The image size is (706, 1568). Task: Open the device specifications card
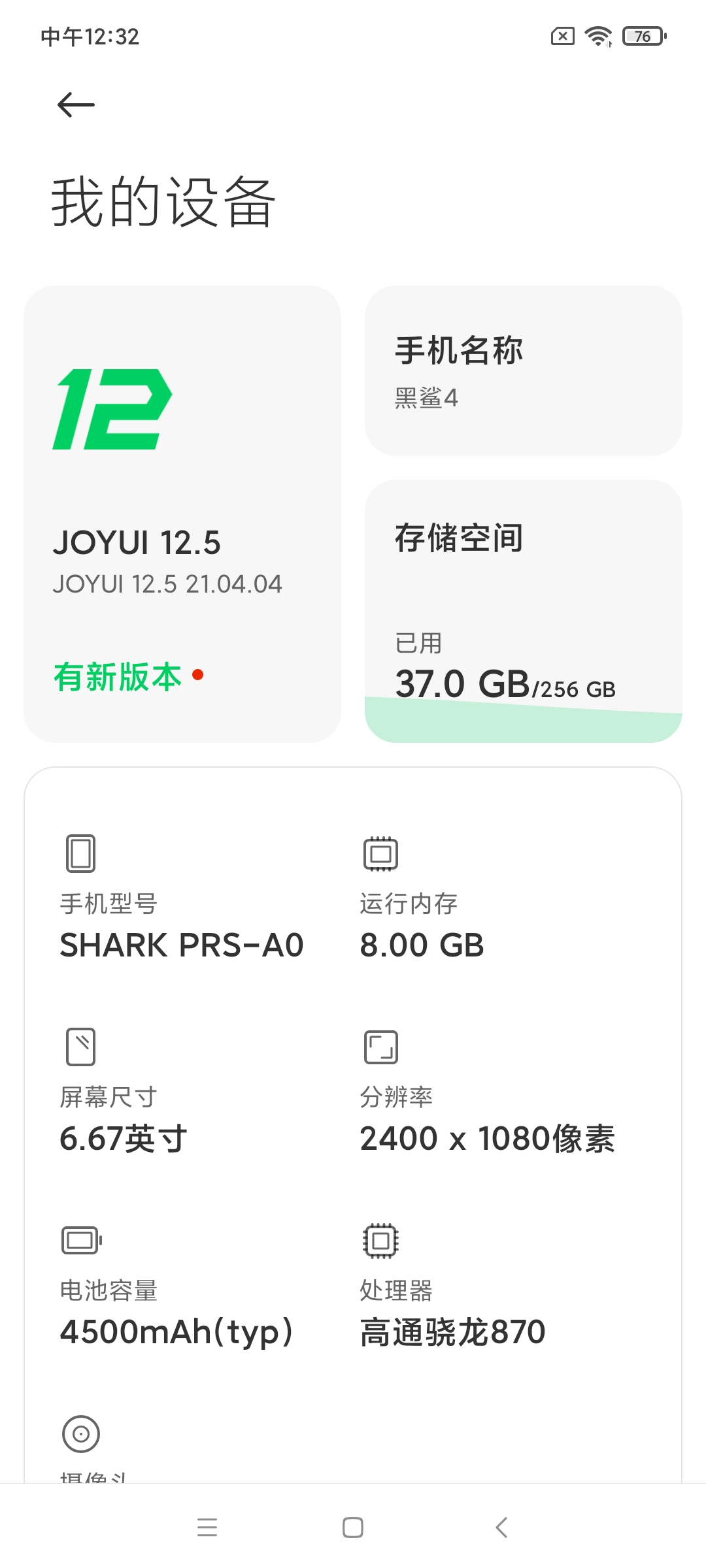click(353, 1125)
